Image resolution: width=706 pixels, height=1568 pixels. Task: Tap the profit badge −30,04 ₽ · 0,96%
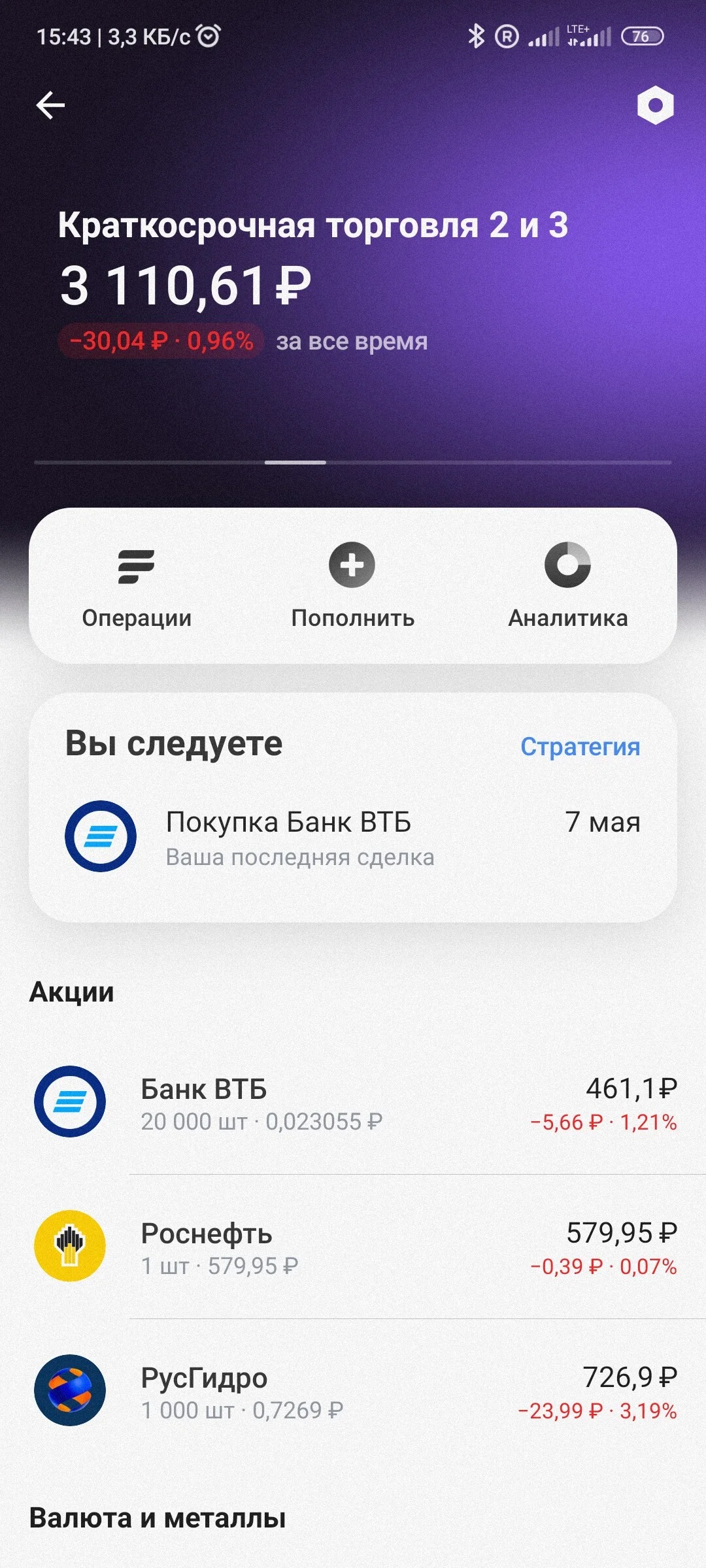tap(161, 341)
